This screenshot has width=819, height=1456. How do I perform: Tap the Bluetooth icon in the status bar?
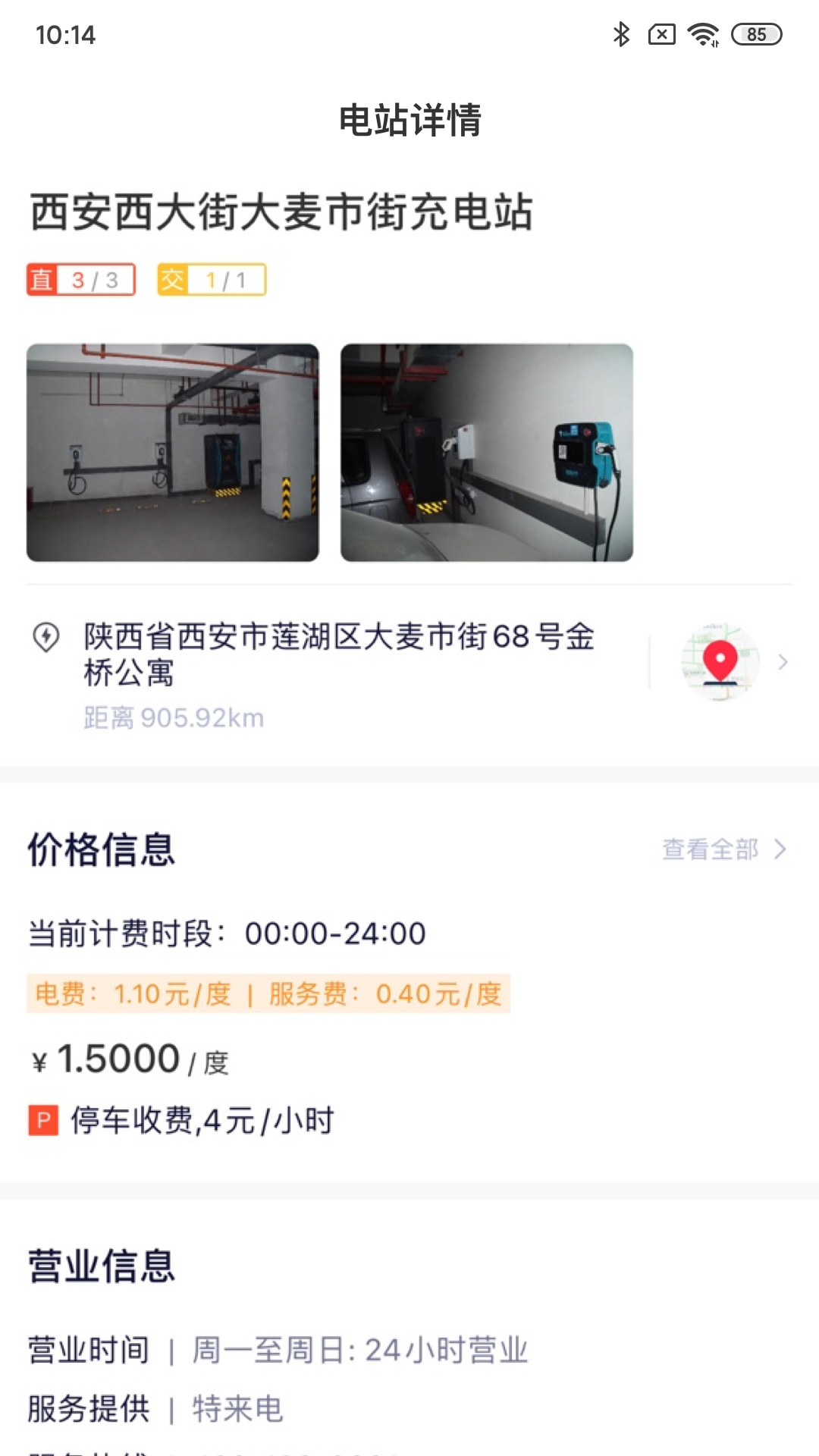point(621,33)
